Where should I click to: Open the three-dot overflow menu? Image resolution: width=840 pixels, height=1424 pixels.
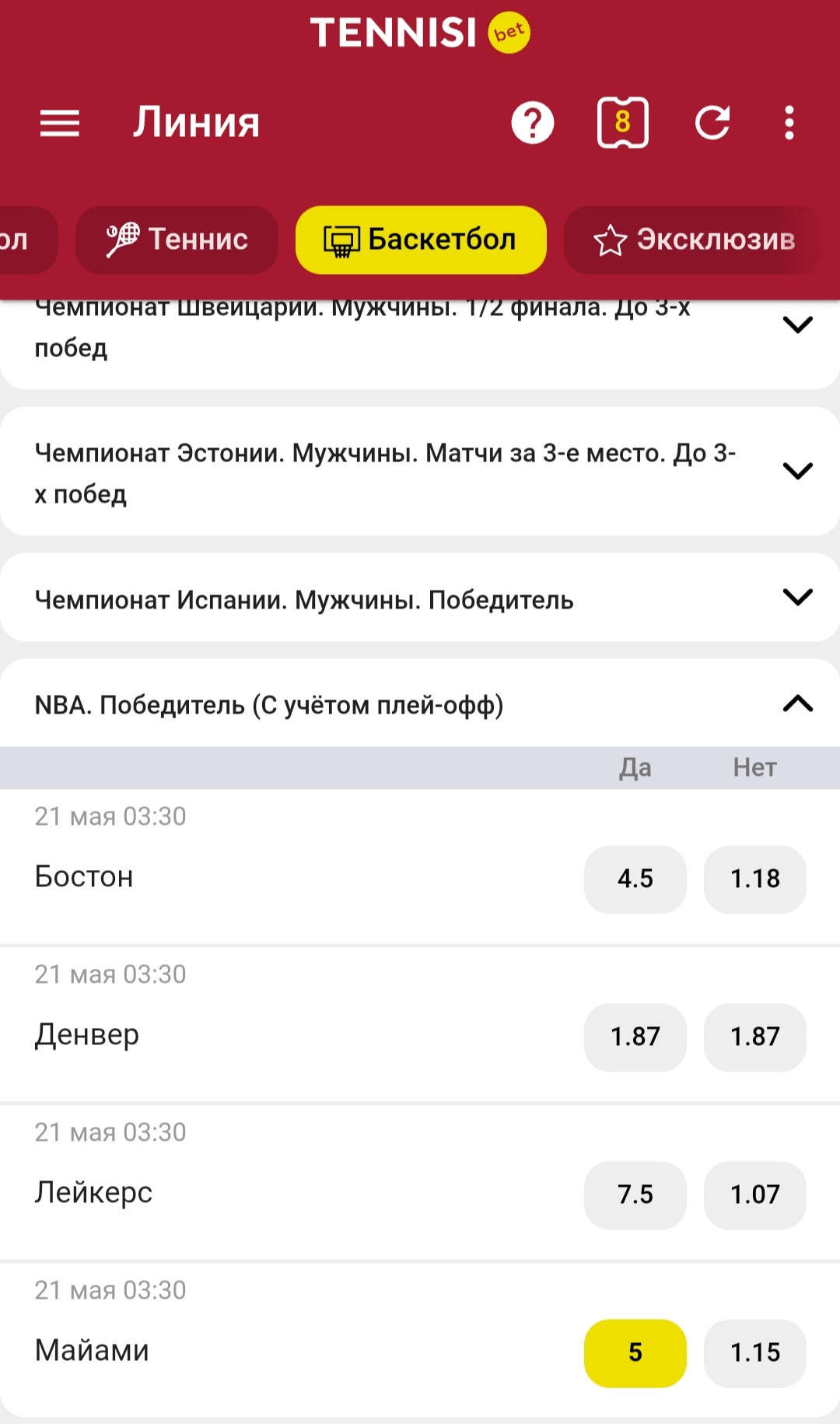(x=789, y=123)
